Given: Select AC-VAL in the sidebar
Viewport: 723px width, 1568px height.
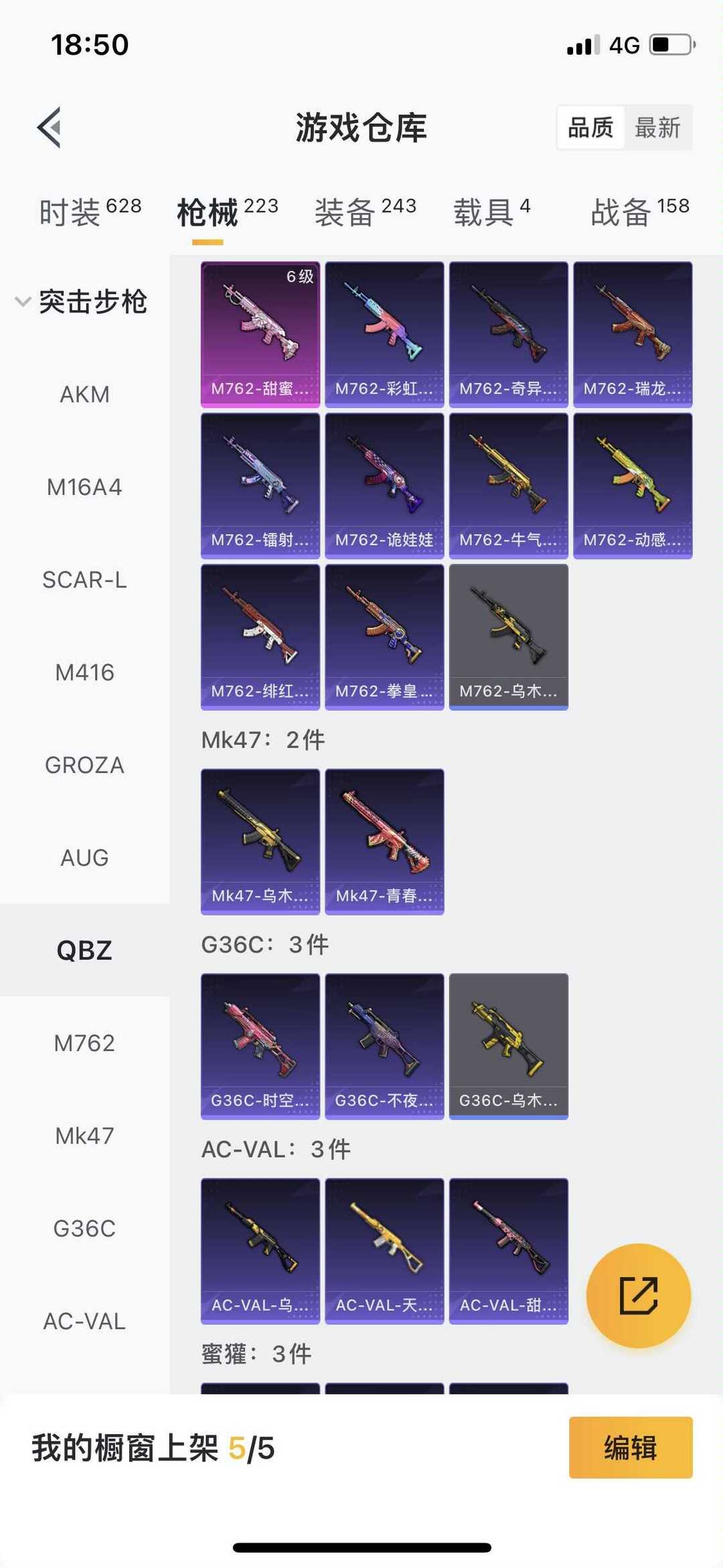Looking at the screenshot, I should pyautogui.click(x=84, y=1321).
